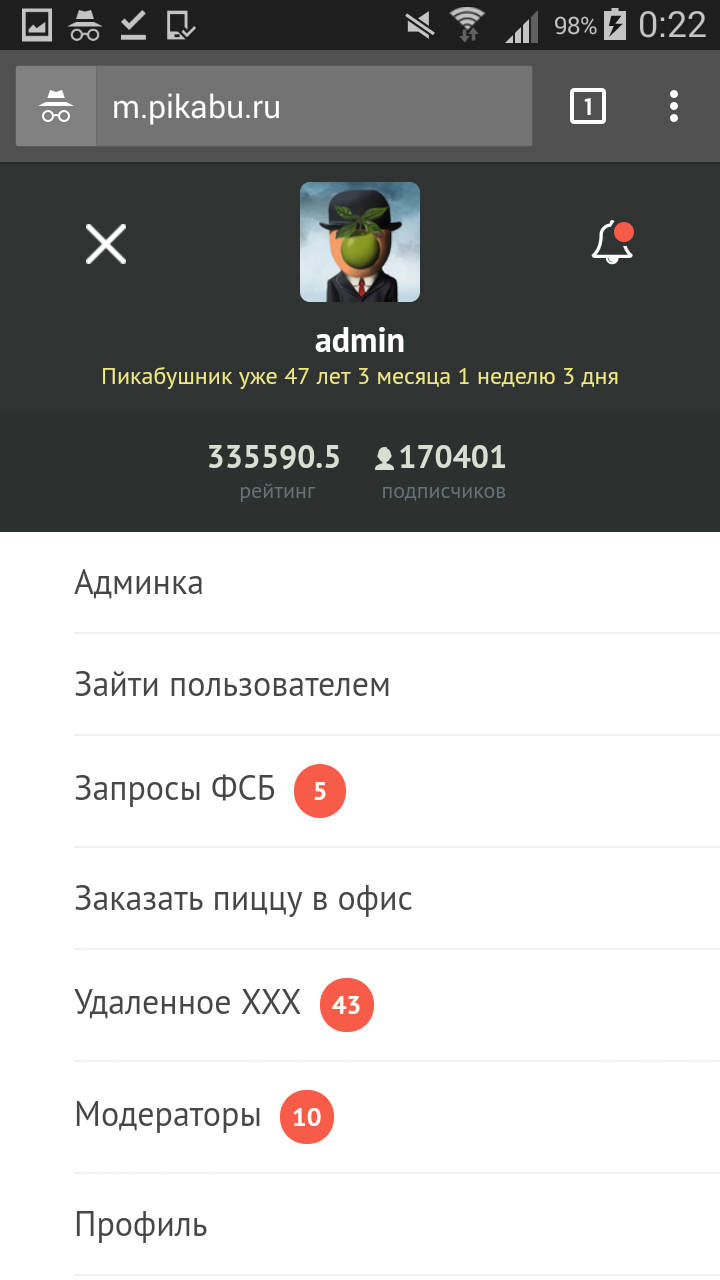Tap the m.pikabu.ru address bar
720x1280 pixels.
click(x=310, y=107)
